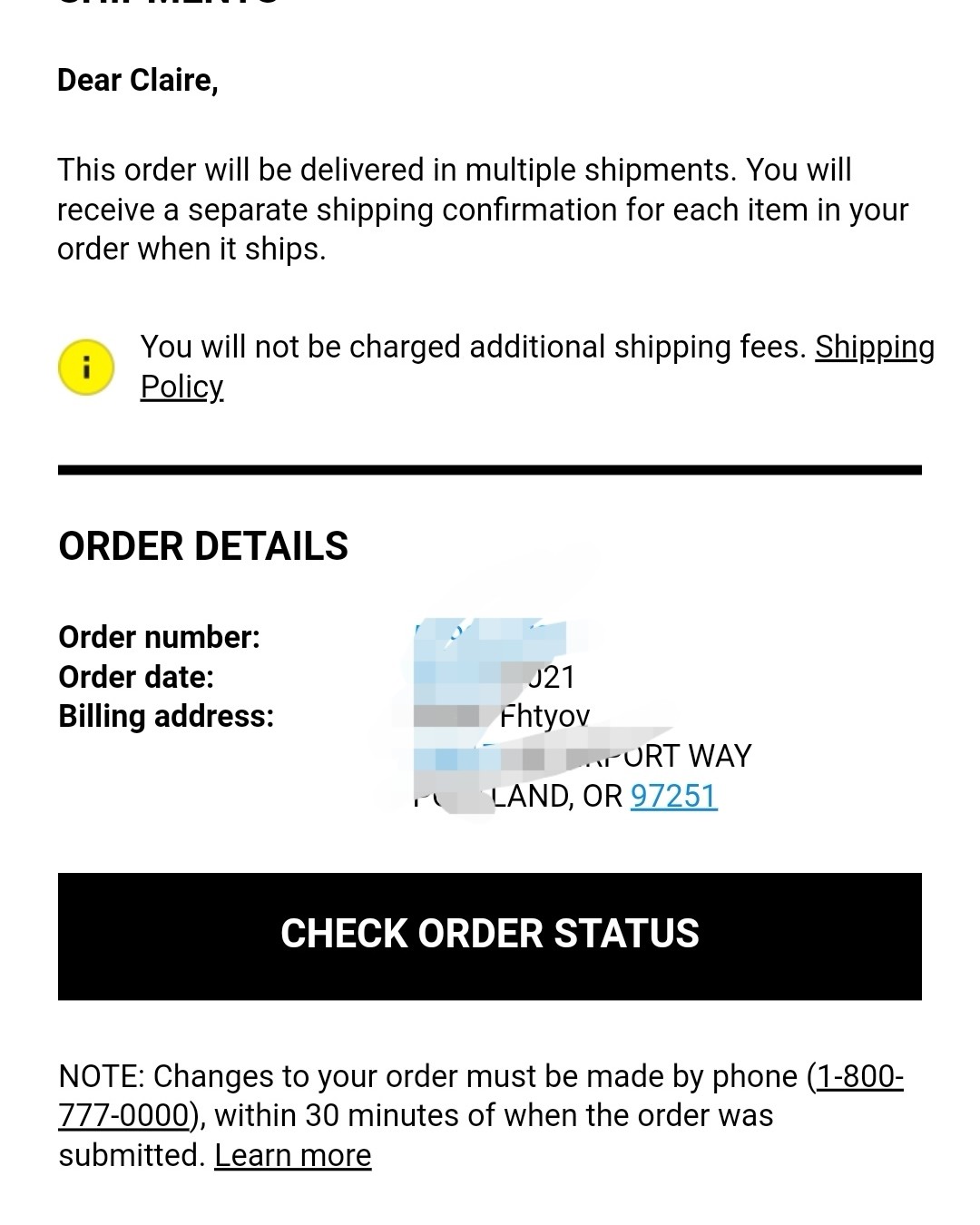Tap the 97251 zip code link
The width and height of the screenshot is (980, 1225).
click(x=673, y=796)
